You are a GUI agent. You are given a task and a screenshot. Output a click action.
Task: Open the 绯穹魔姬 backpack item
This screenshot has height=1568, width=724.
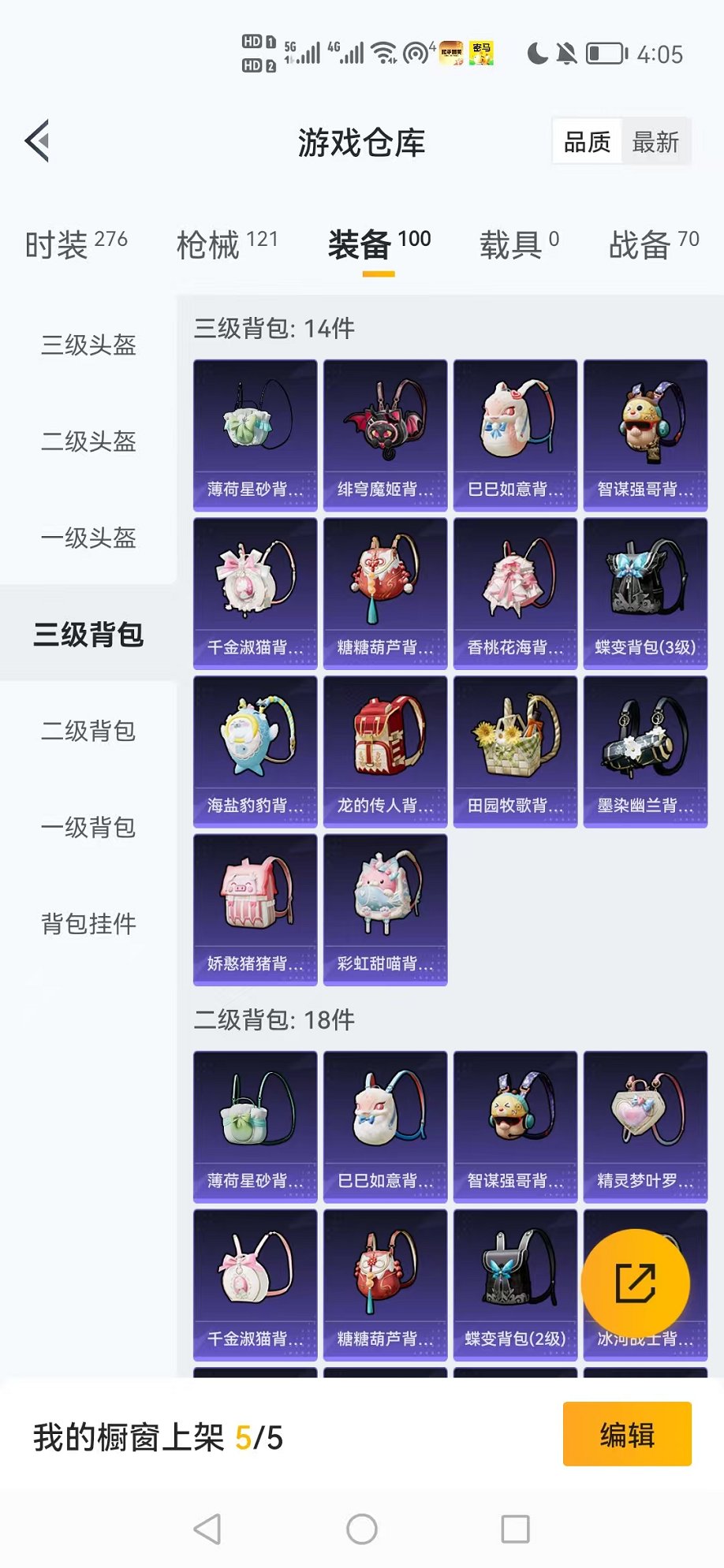point(385,435)
